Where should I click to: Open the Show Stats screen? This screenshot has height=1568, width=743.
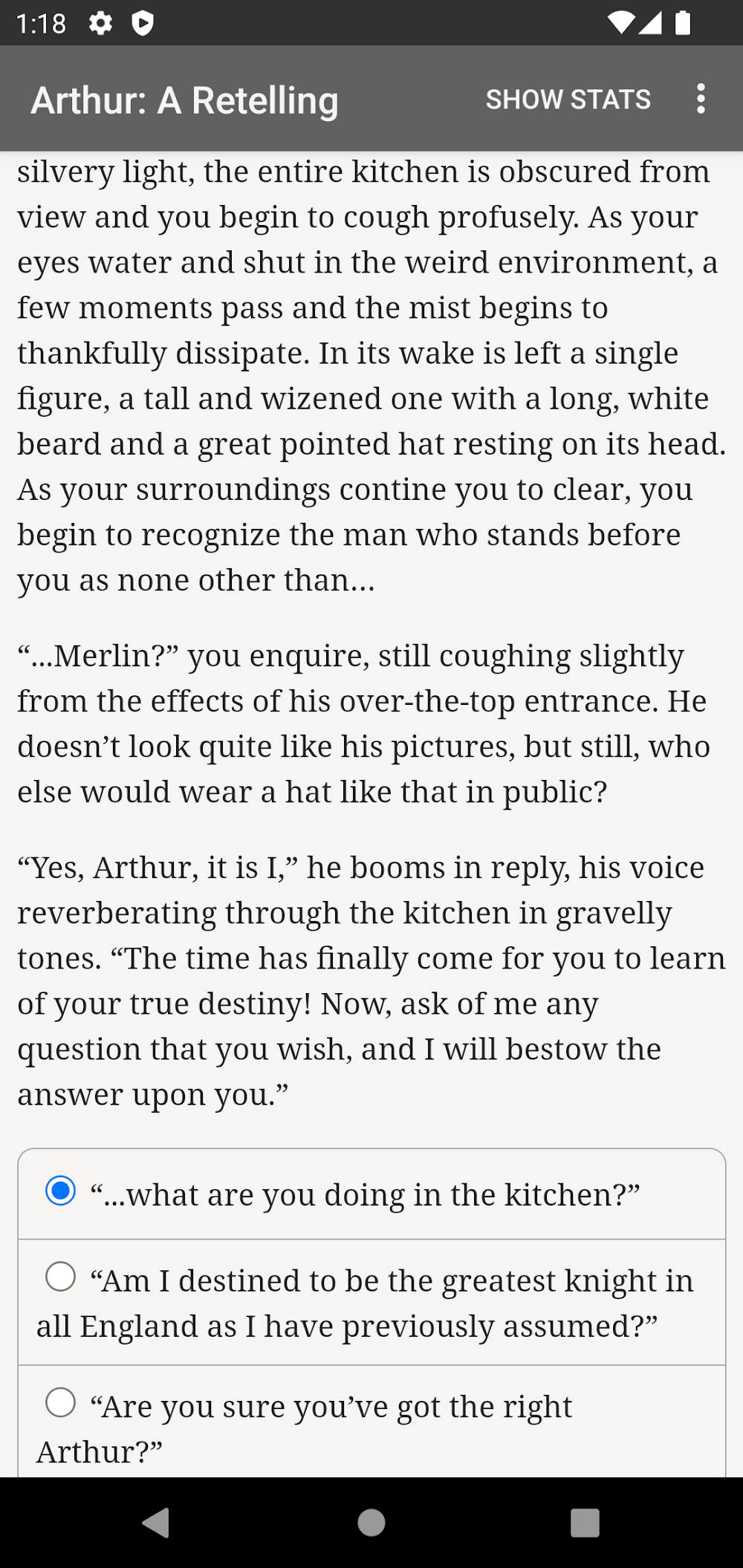click(568, 100)
